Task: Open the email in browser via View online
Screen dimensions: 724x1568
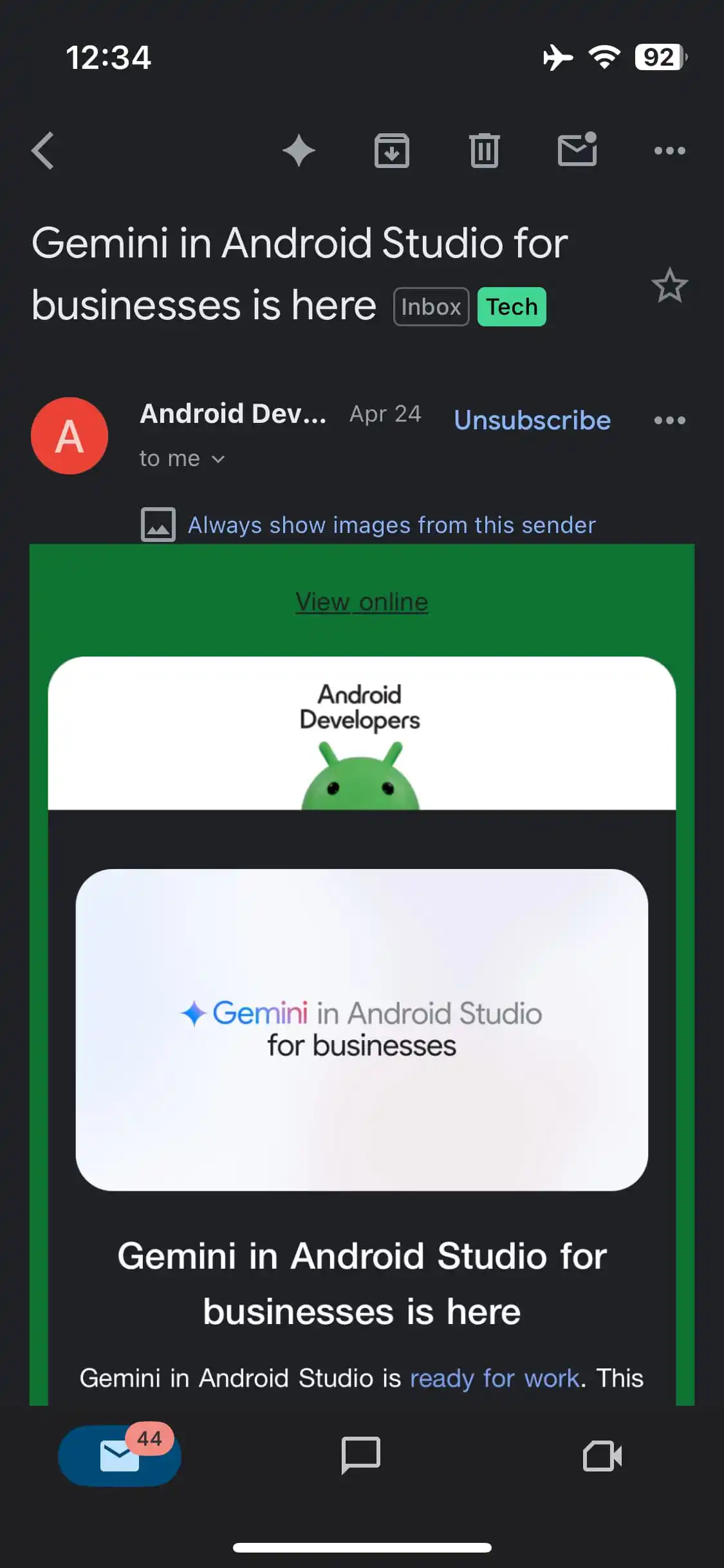Action: (x=362, y=602)
